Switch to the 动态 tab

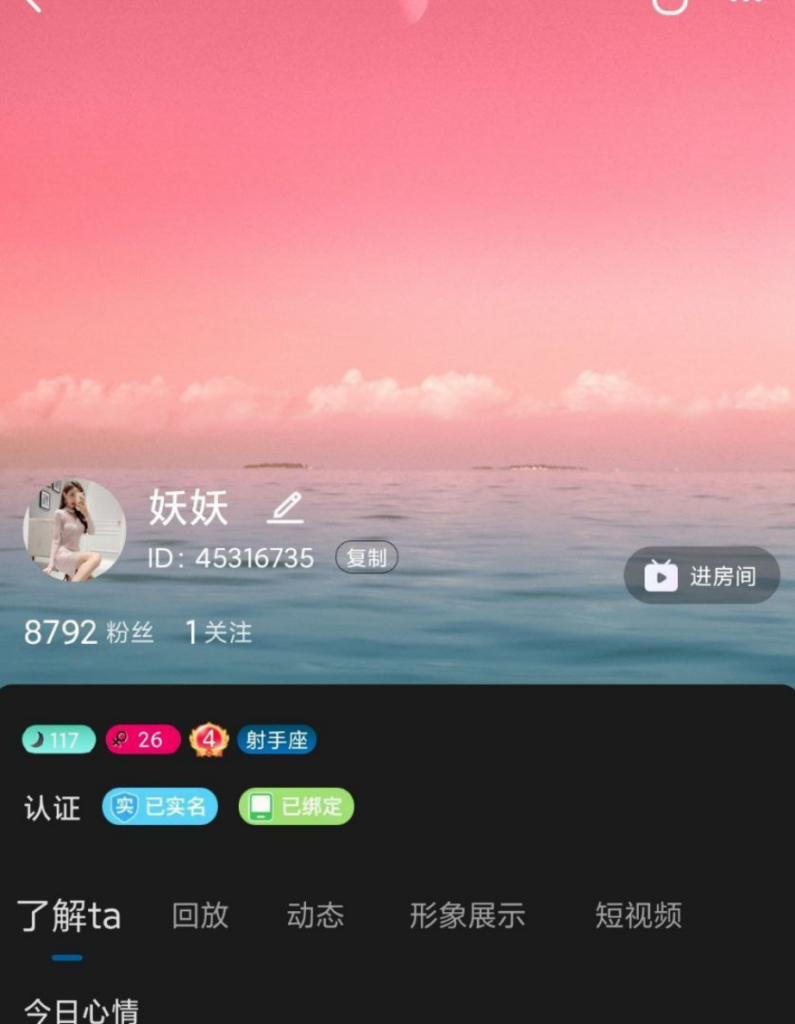pos(315,915)
